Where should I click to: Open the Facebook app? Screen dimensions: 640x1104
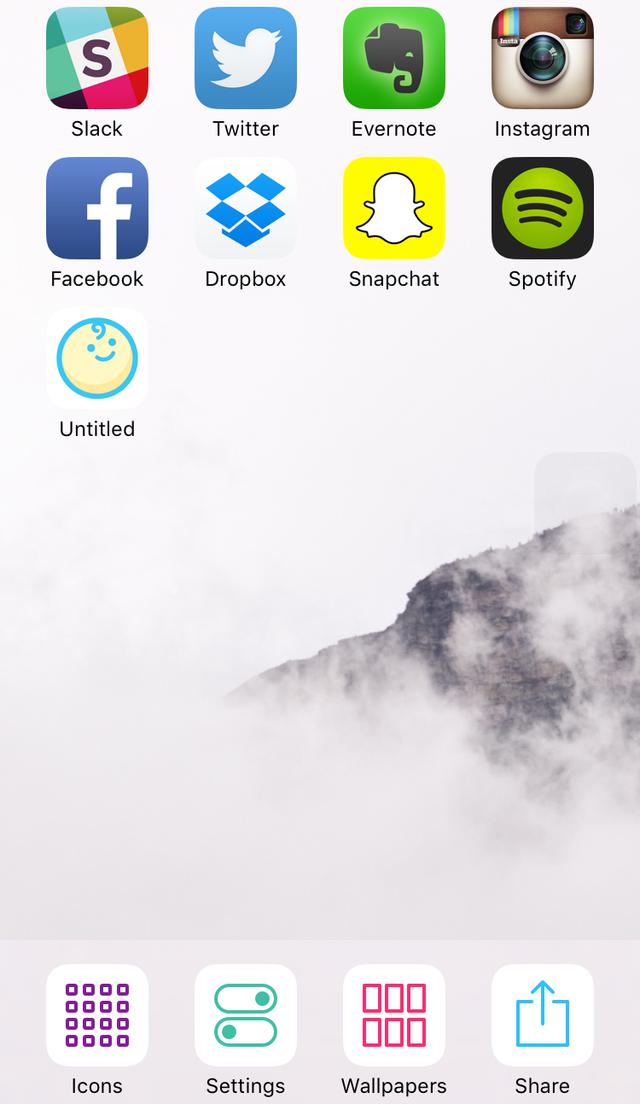97,208
